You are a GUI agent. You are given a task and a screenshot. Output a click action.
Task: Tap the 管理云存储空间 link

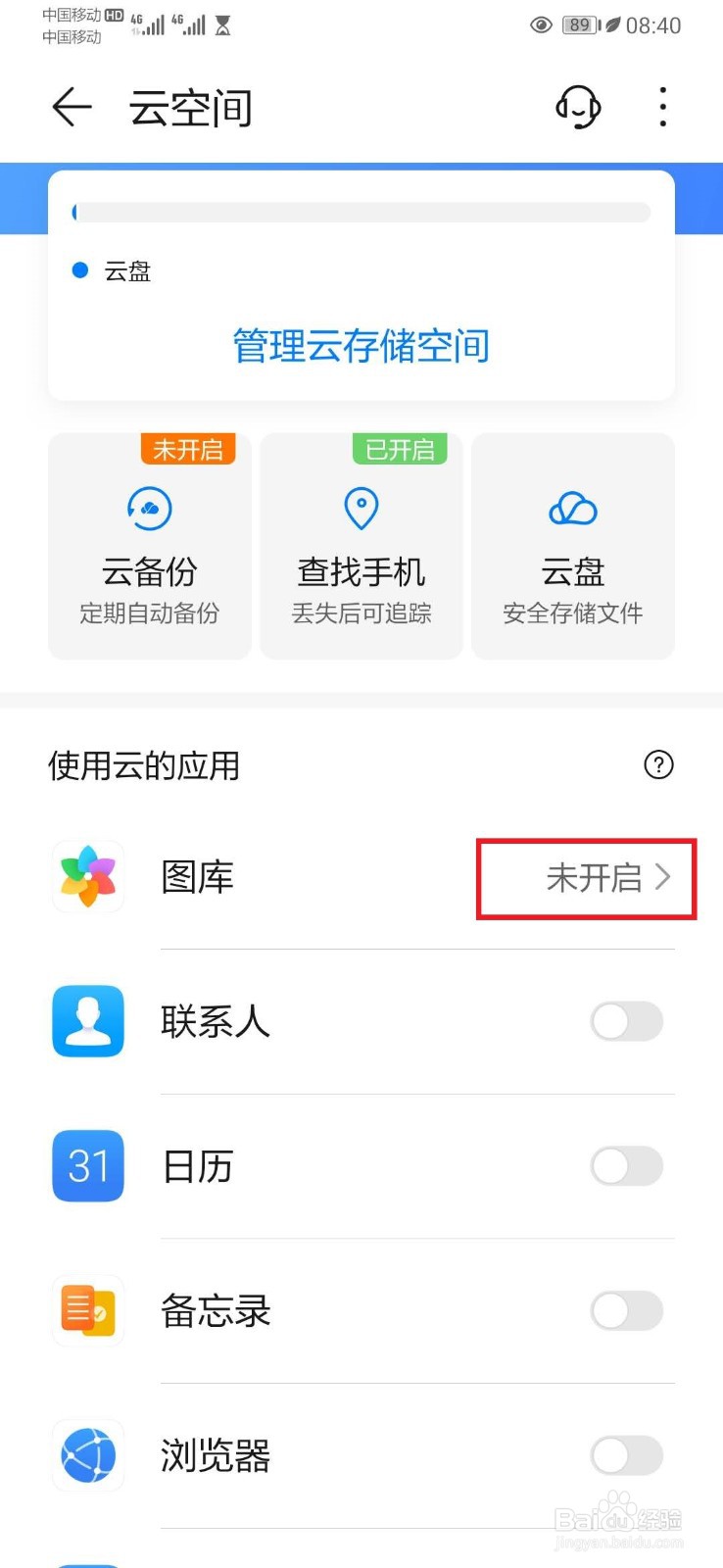(361, 346)
